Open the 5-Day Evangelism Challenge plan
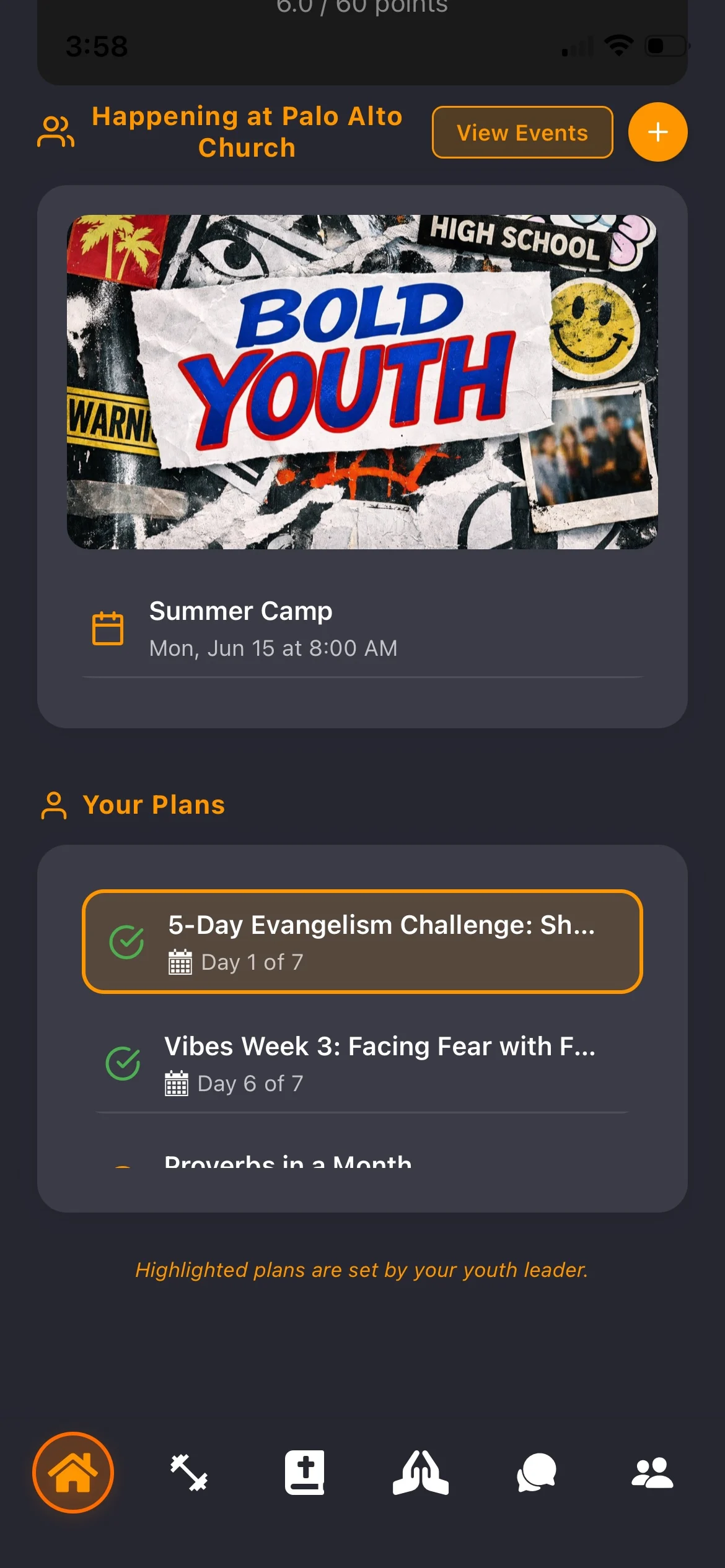This screenshot has width=725, height=1568. tap(362, 941)
